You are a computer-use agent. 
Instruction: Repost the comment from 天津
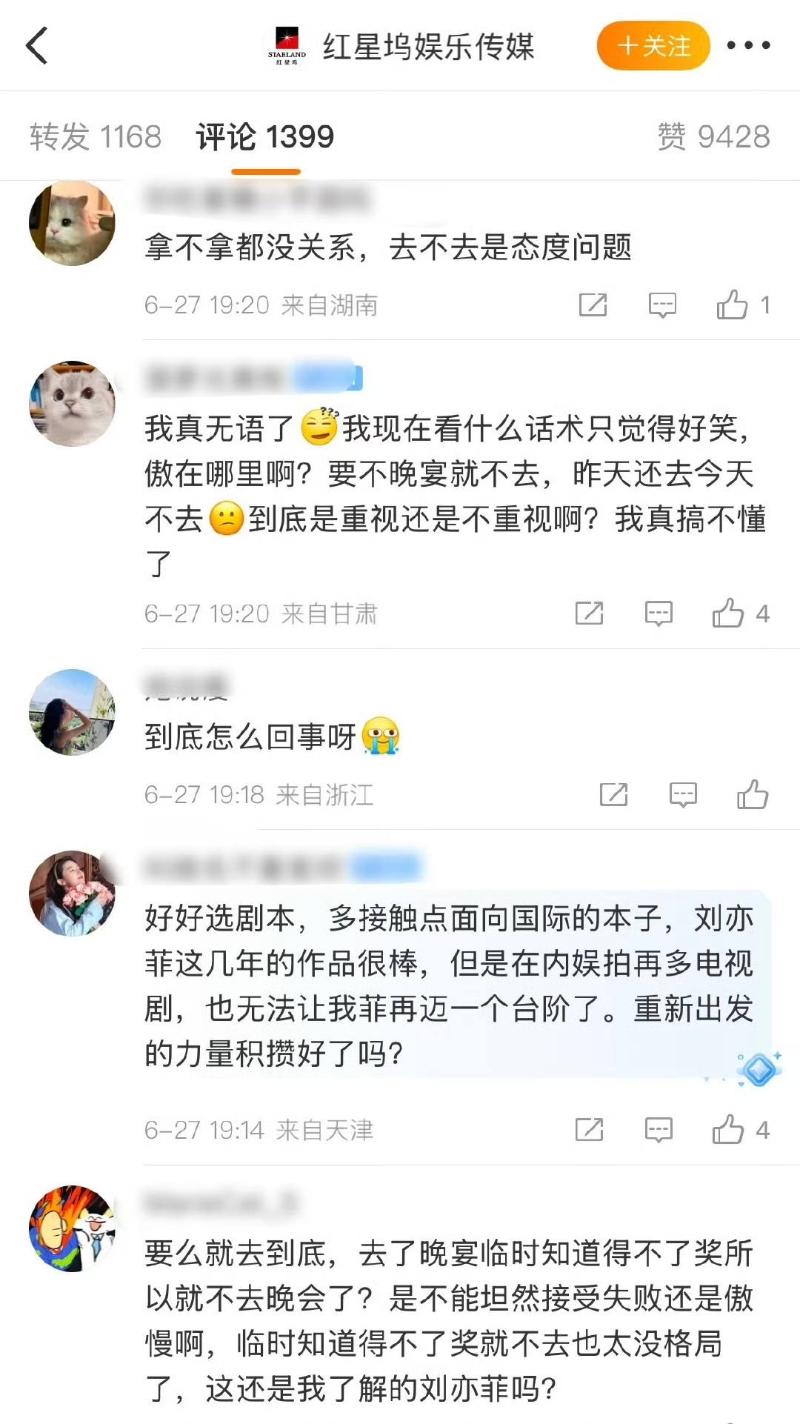(589, 1130)
